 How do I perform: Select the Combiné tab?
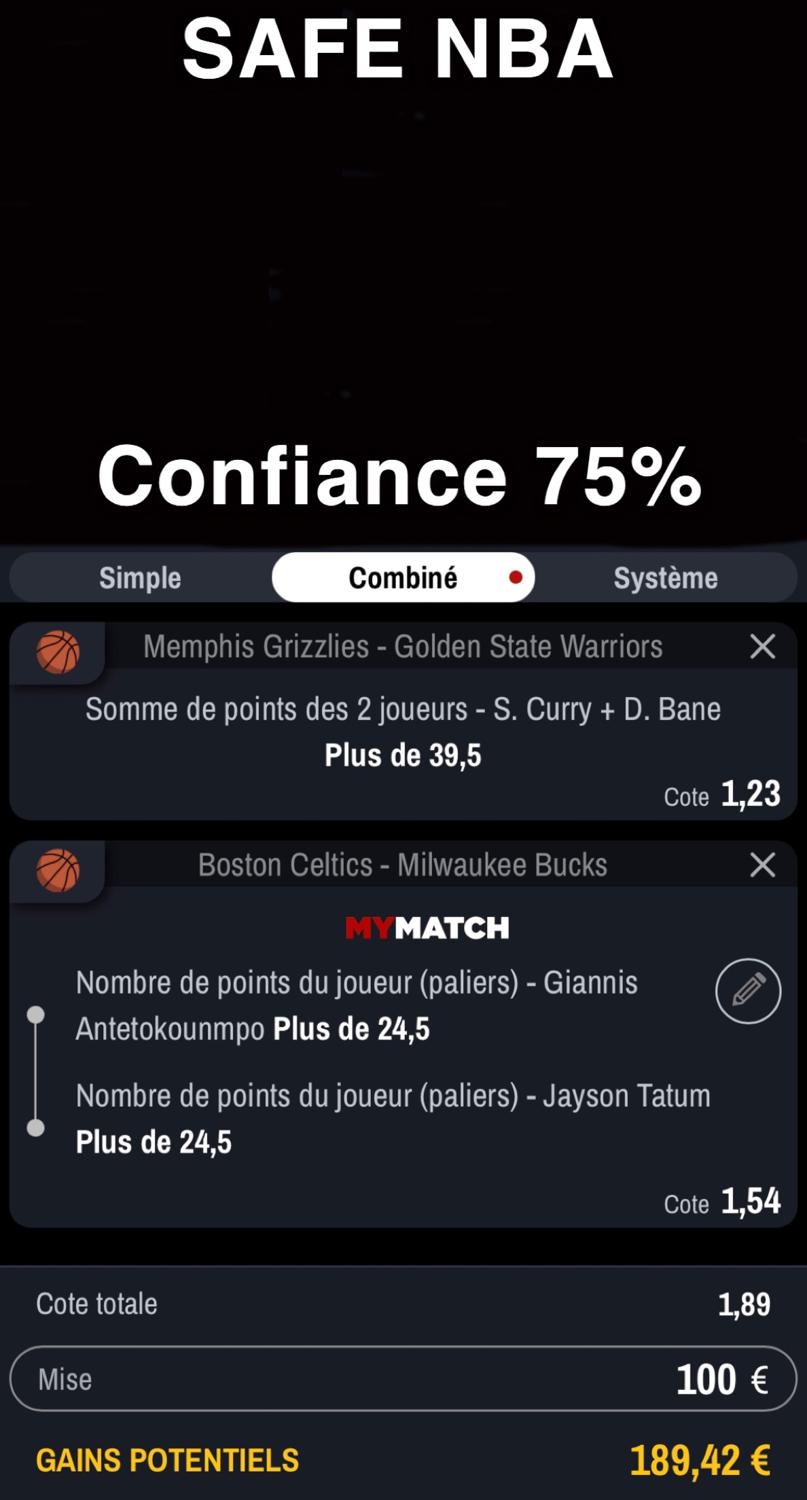(x=403, y=578)
